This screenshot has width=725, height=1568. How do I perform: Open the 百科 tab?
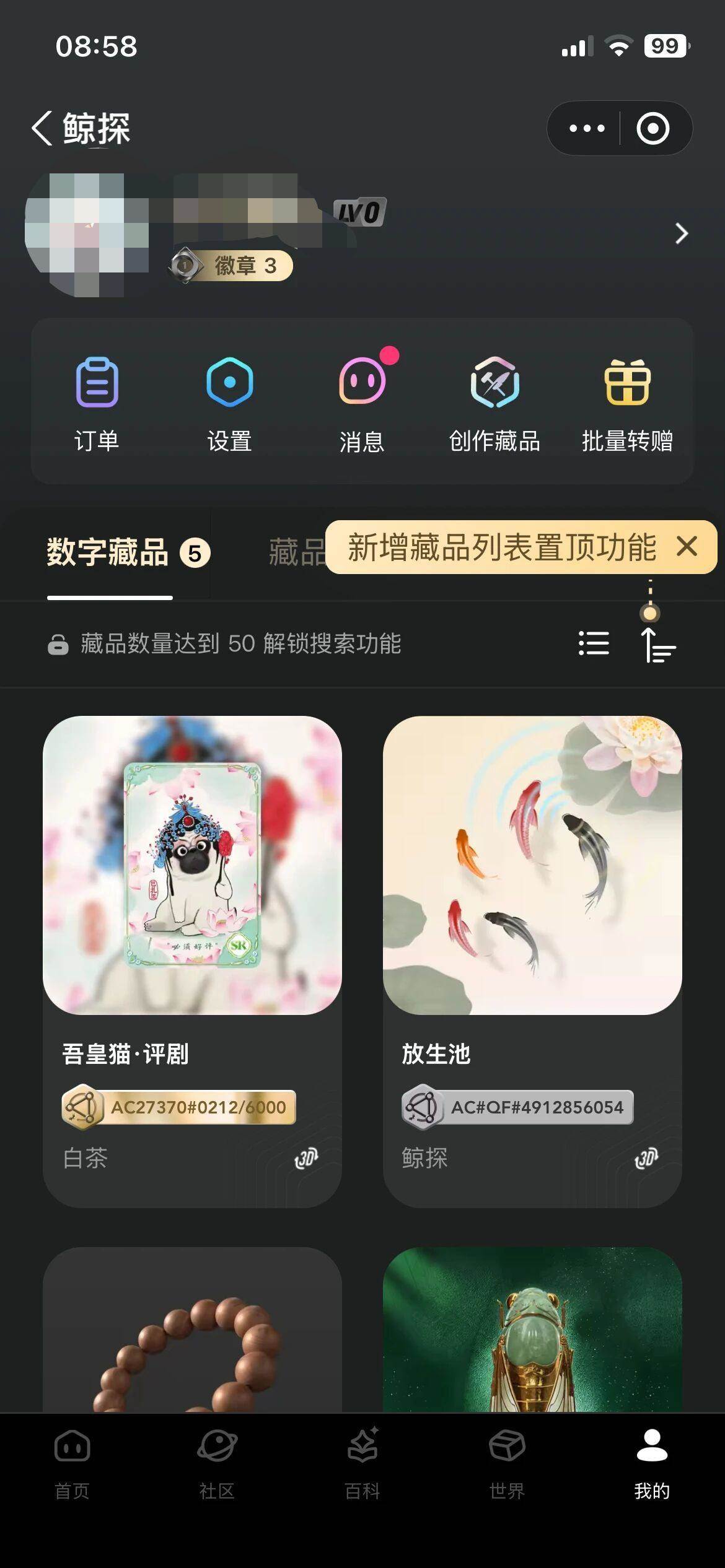pos(362,1464)
